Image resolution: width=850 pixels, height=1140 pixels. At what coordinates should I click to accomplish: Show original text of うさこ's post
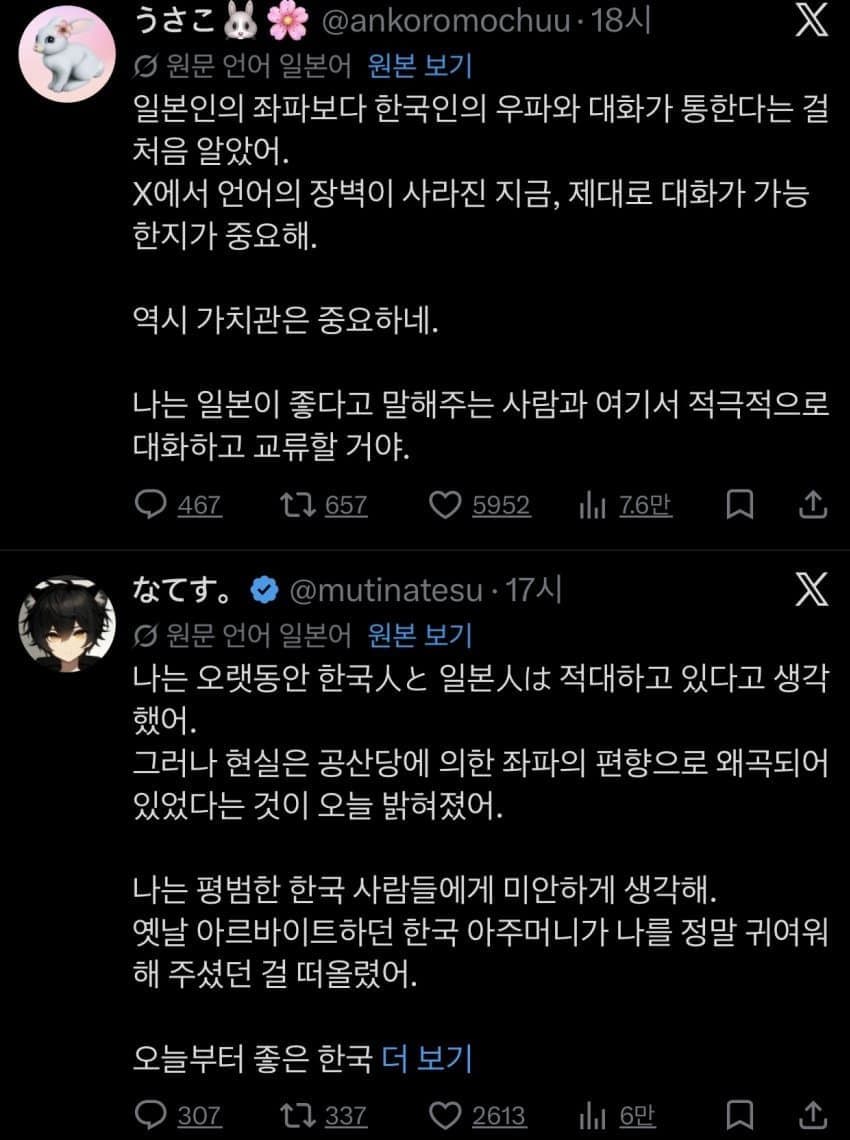[x=420, y=67]
